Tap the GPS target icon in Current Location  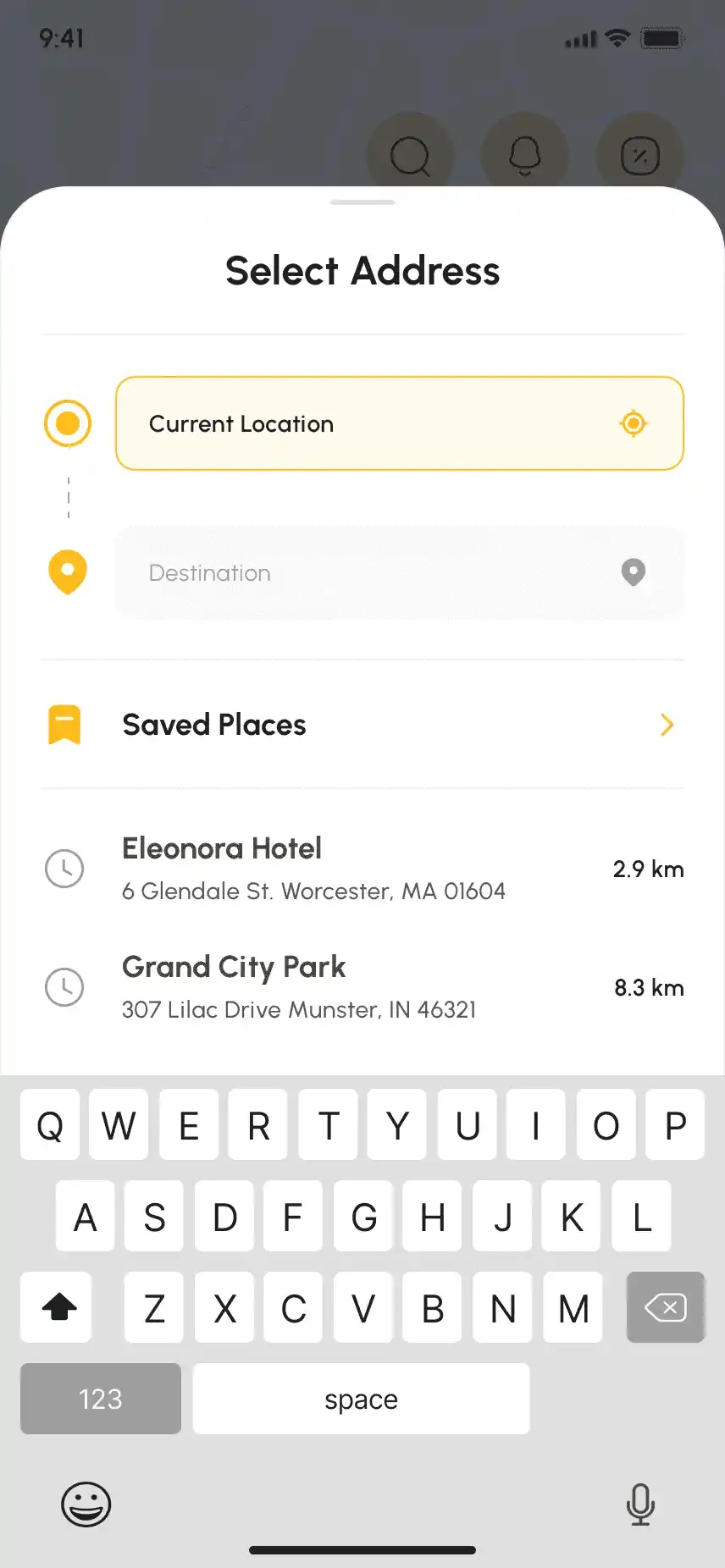point(634,423)
